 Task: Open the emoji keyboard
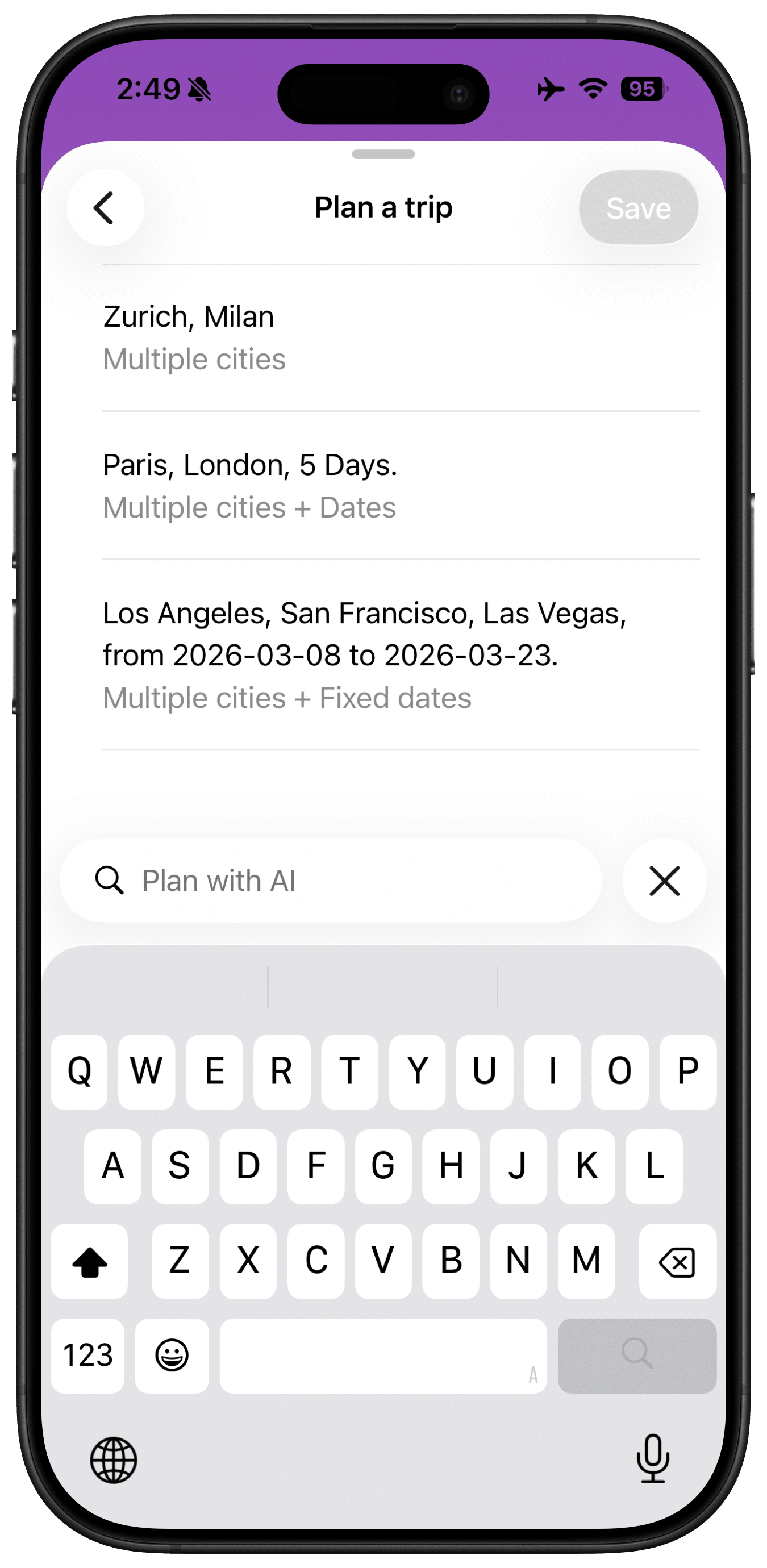pos(172,1356)
